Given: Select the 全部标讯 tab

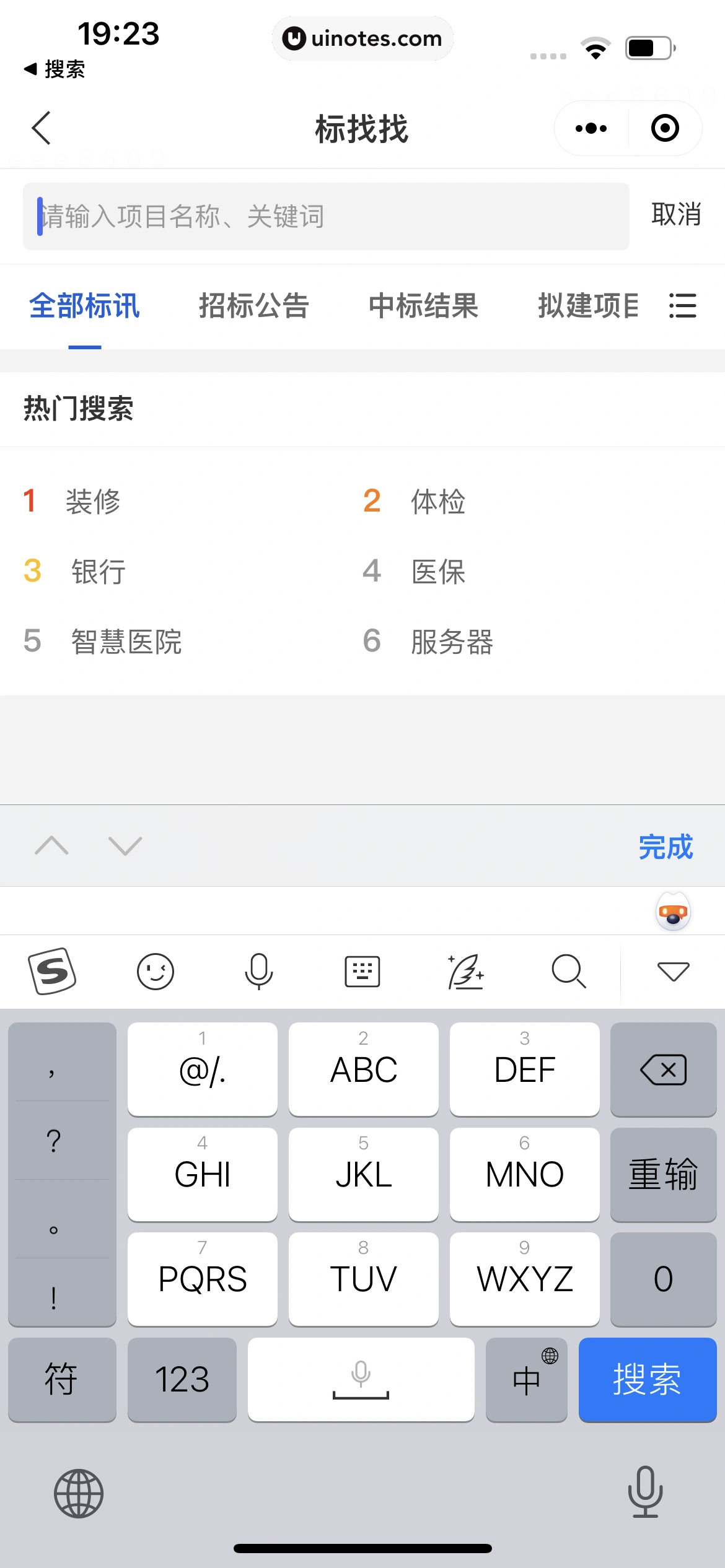Looking at the screenshot, I should (x=85, y=306).
